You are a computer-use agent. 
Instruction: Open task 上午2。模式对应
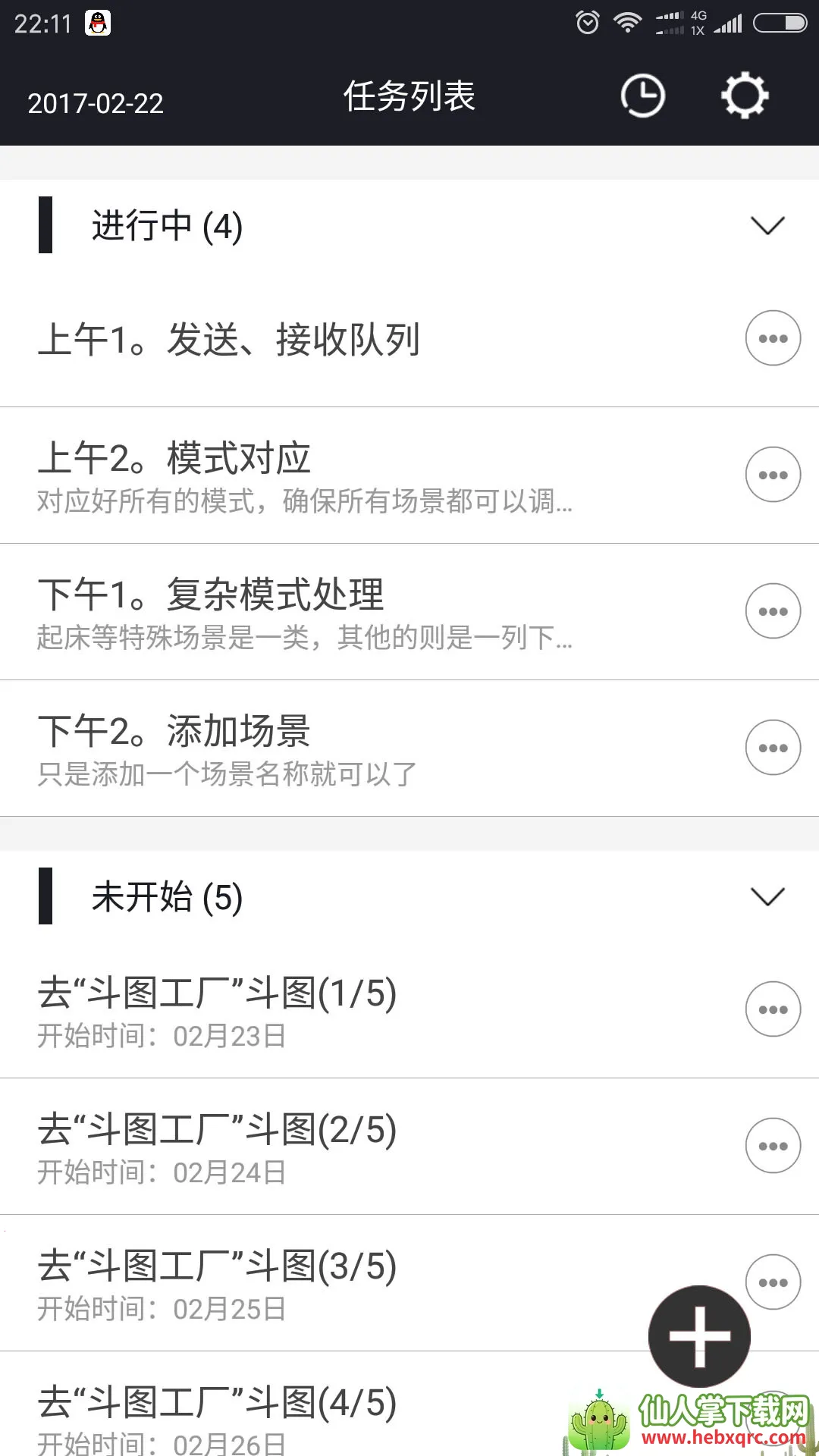[303, 475]
